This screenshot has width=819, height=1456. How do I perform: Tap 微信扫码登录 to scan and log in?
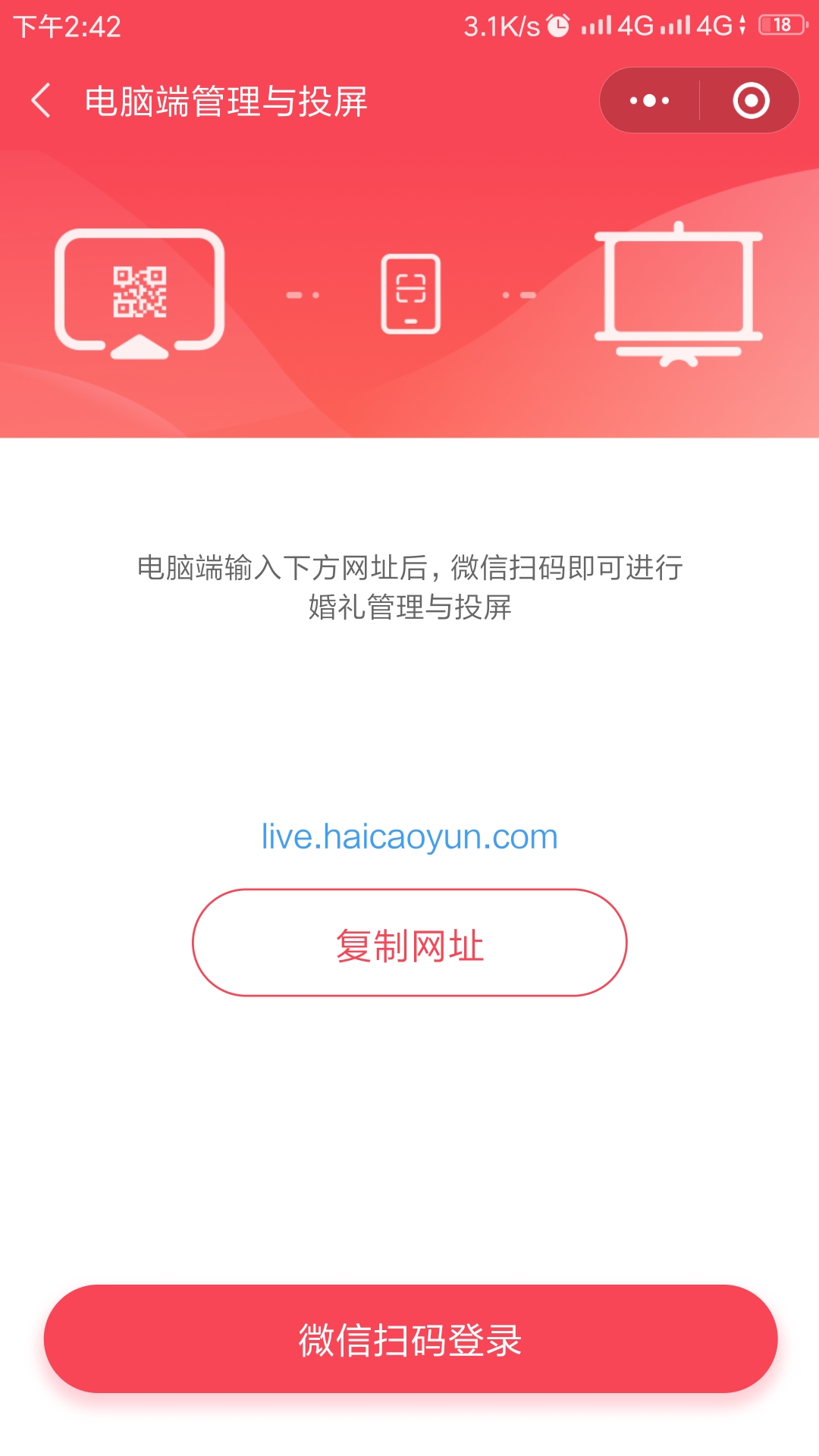click(x=410, y=1338)
